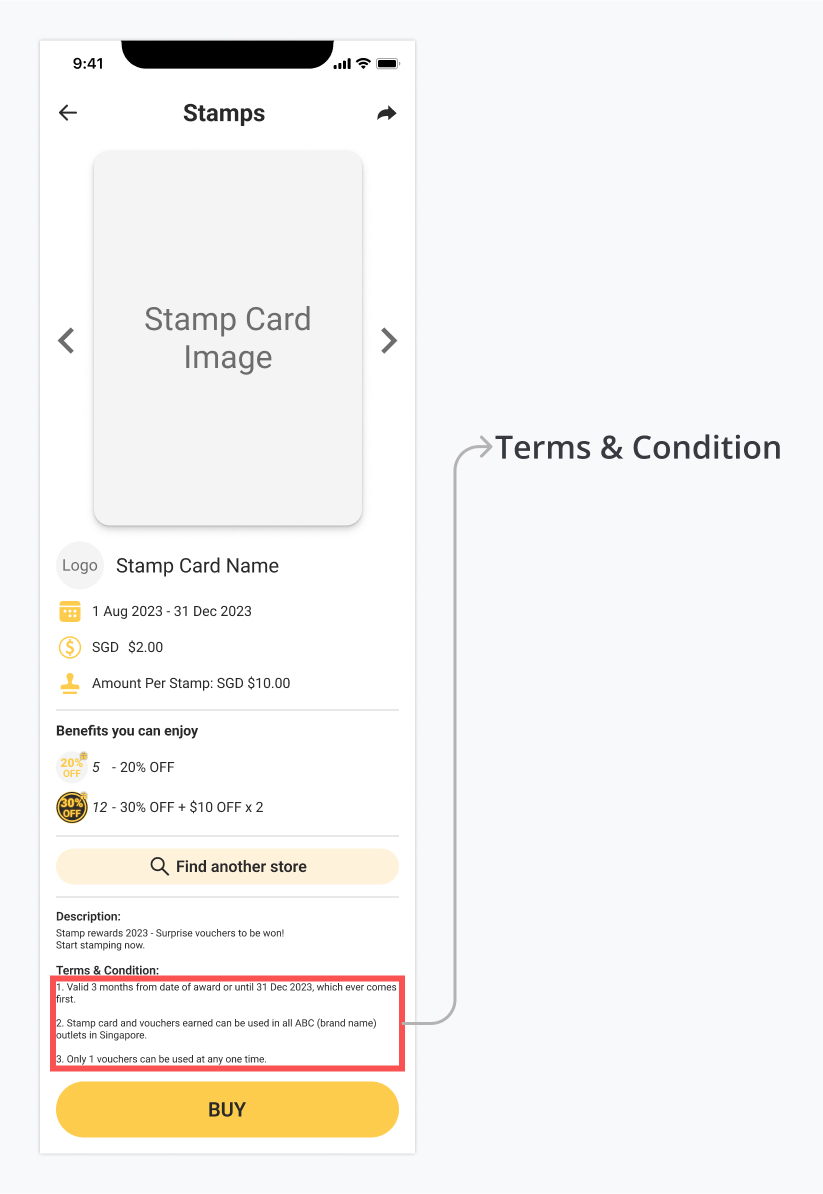
Task: Open the Stamp Card Image
Action: 228,338
